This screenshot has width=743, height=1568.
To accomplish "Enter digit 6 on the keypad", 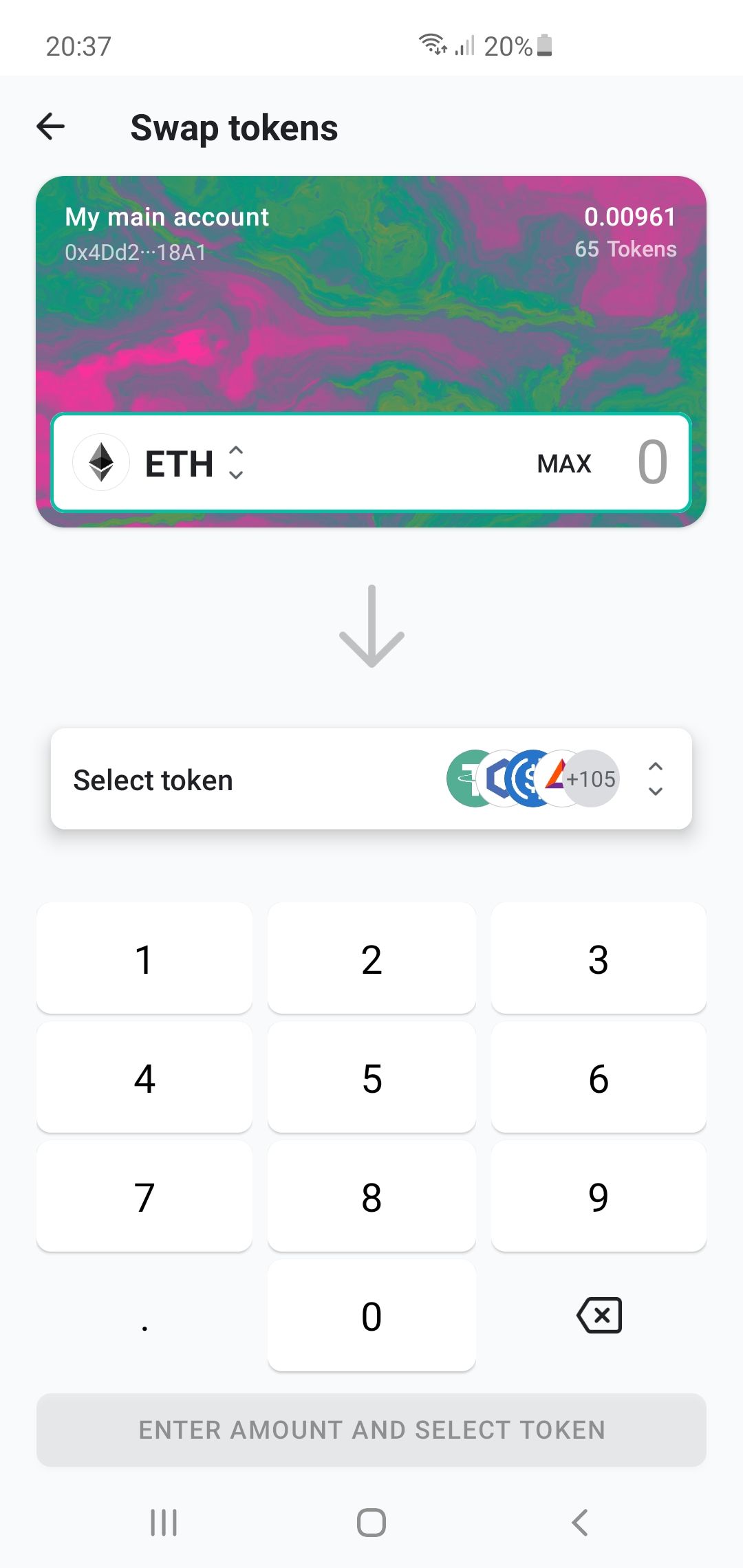I will [599, 1077].
